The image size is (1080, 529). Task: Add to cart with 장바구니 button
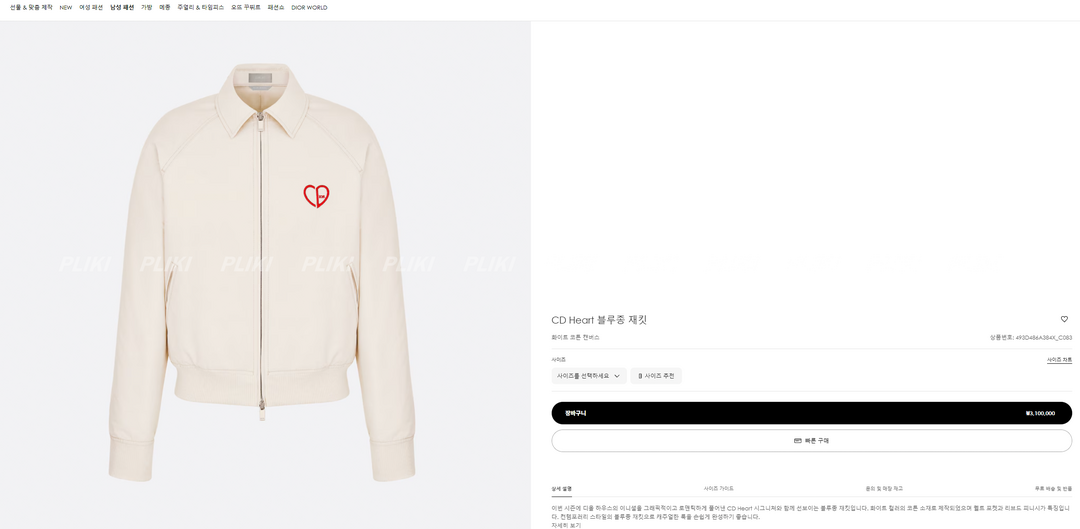click(811, 413)
